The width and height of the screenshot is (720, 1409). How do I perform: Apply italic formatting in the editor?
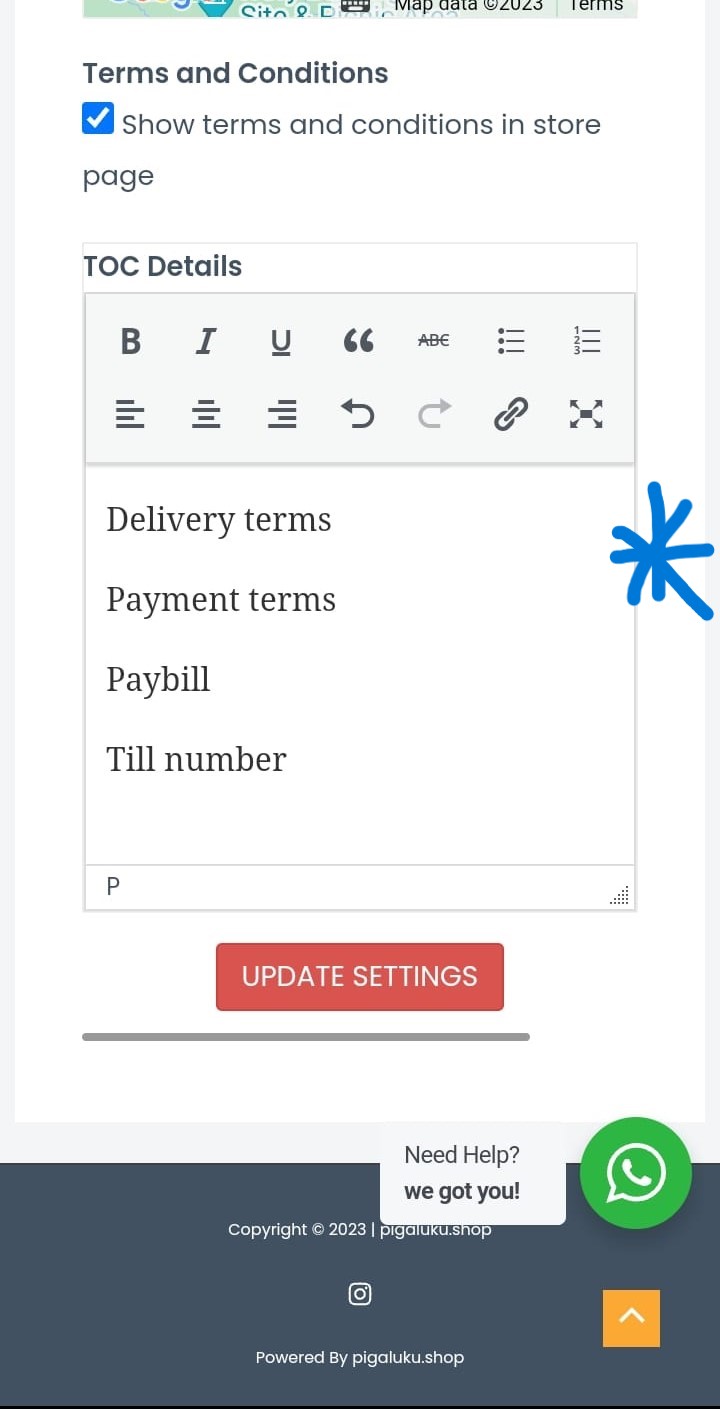[206, 341]
